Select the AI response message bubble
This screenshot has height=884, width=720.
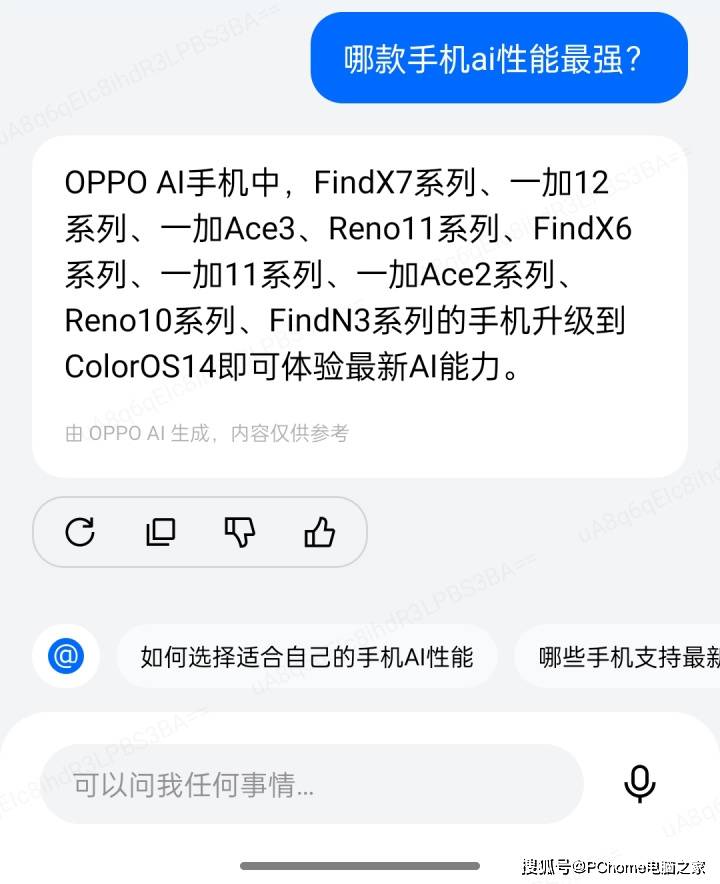tap(360, 300)
